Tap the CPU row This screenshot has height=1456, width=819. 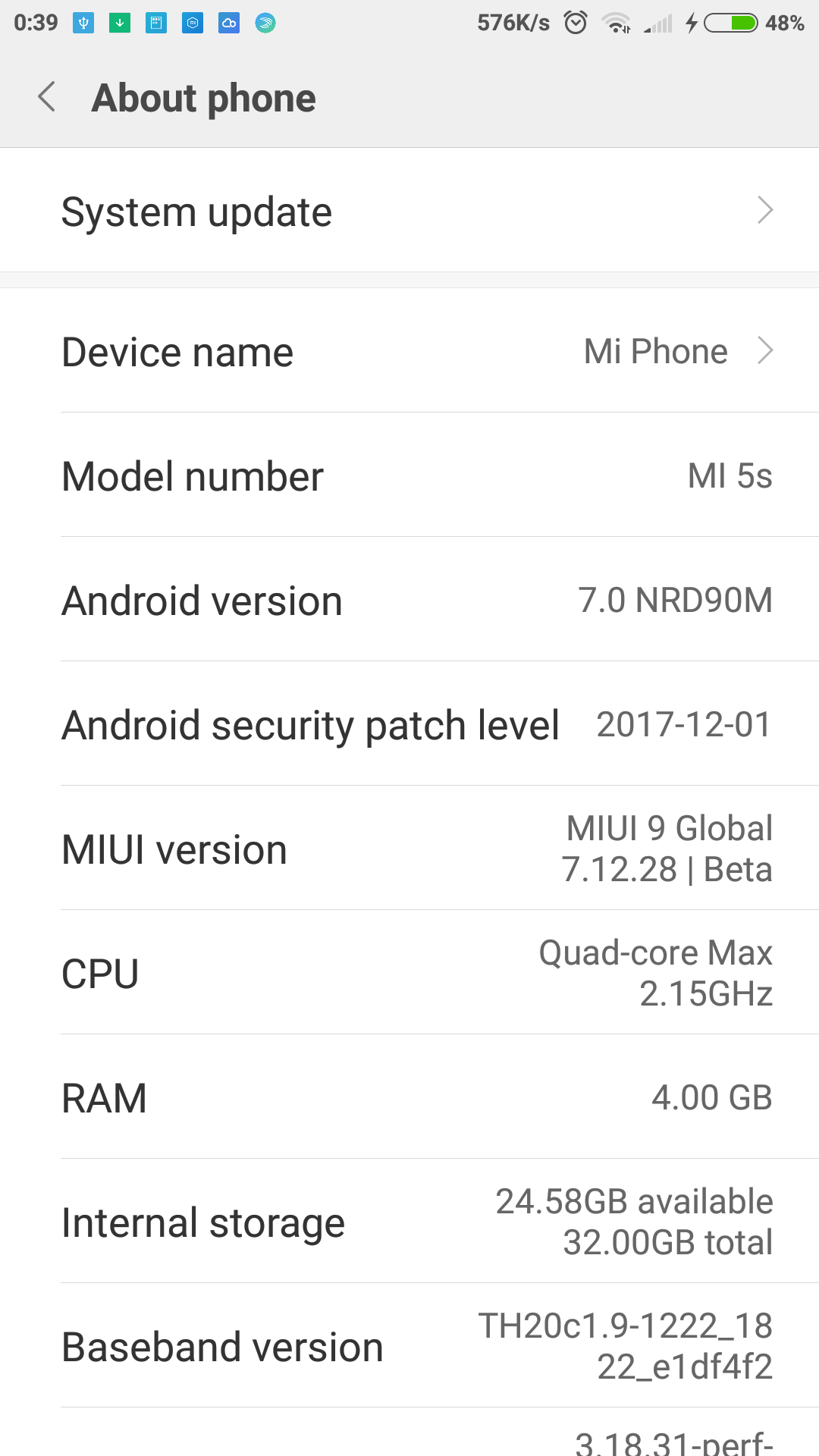[409, 974]
